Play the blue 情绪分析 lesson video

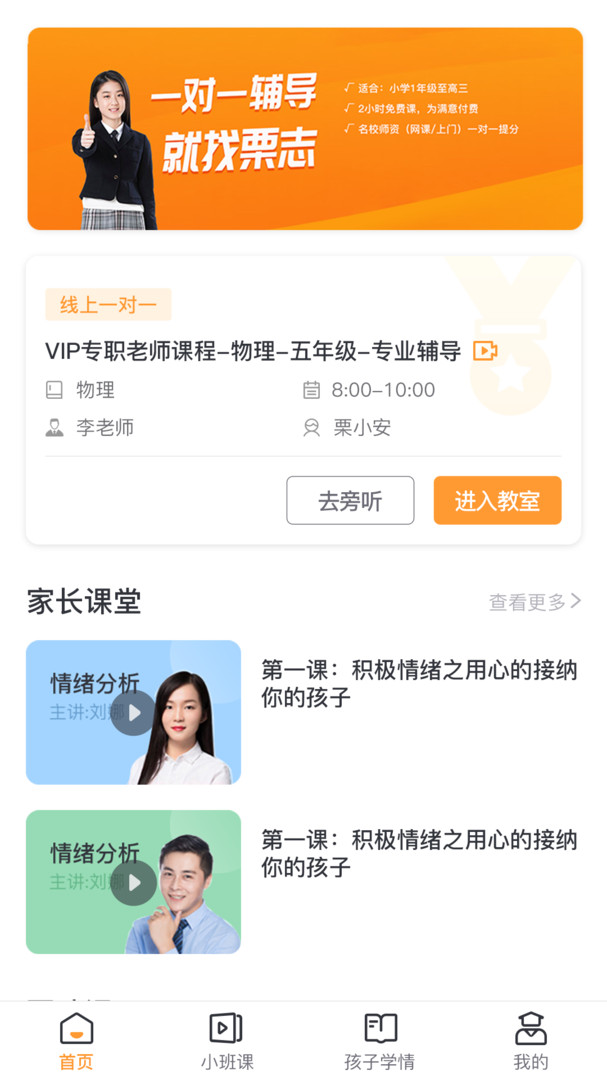click(133, 712)
